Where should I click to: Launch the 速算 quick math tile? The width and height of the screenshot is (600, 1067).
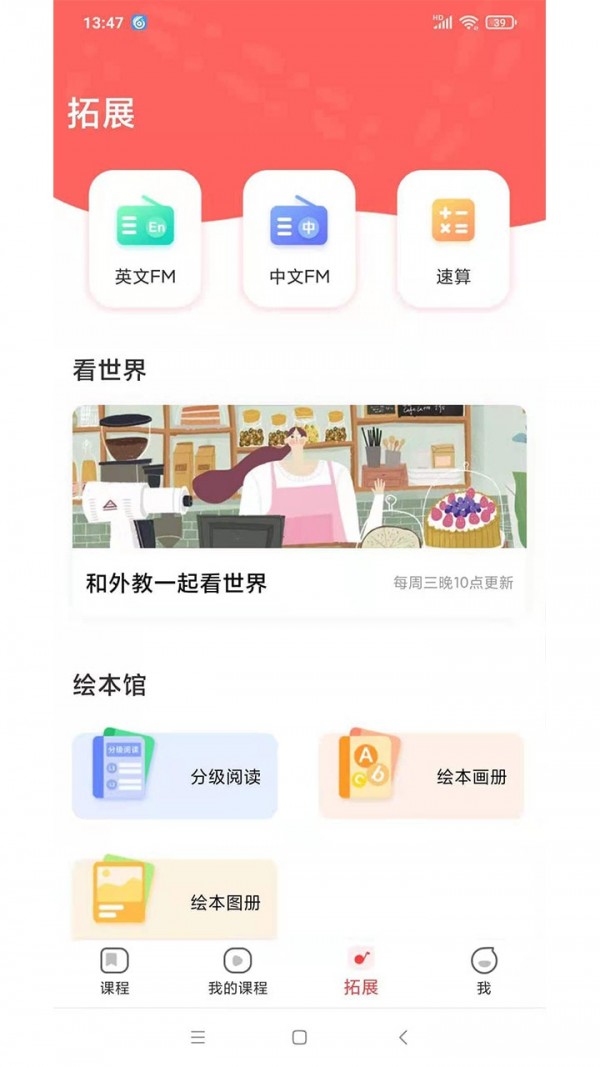453,238
